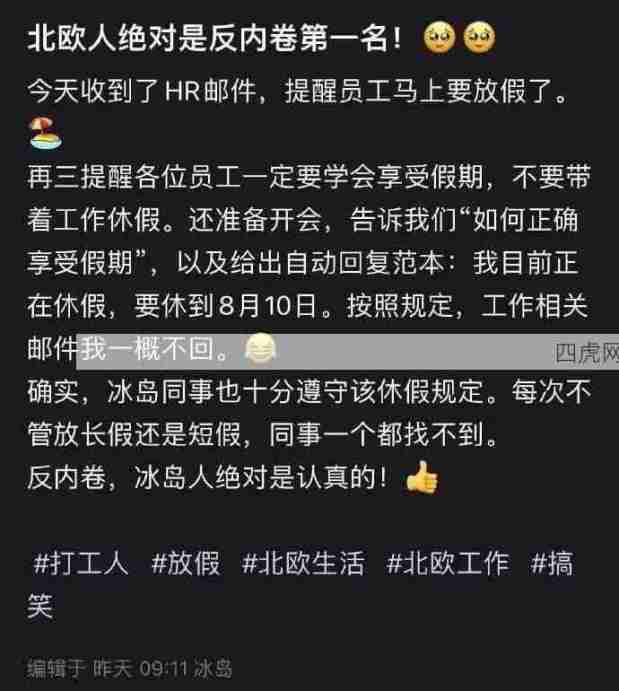The height and width of the screenshot is (691, 619).
Task: View posts tagged #北欧生活
Action: coord(303,562)
